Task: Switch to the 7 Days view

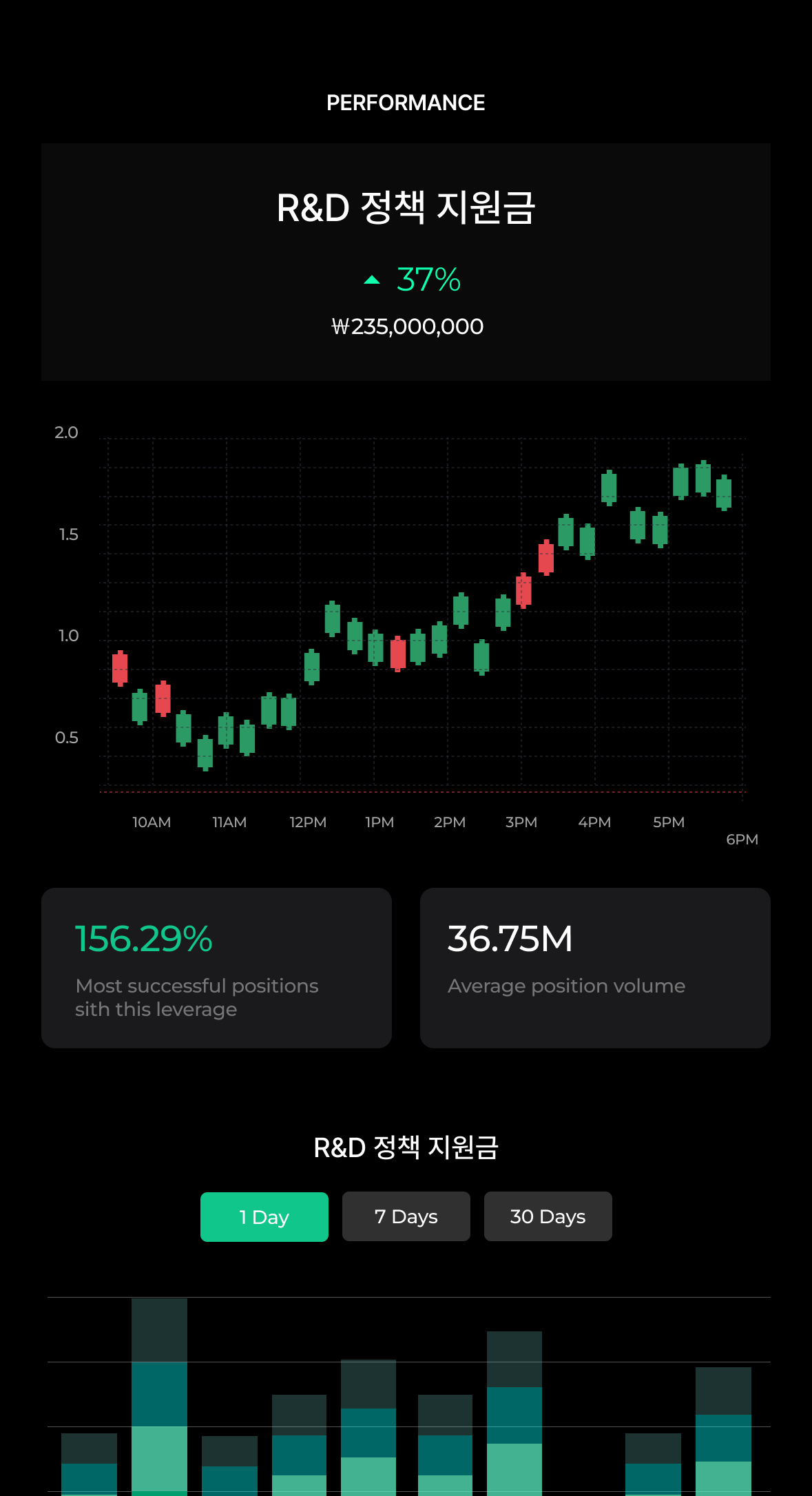Action: pyautogui.click(x=406, y=1216)
